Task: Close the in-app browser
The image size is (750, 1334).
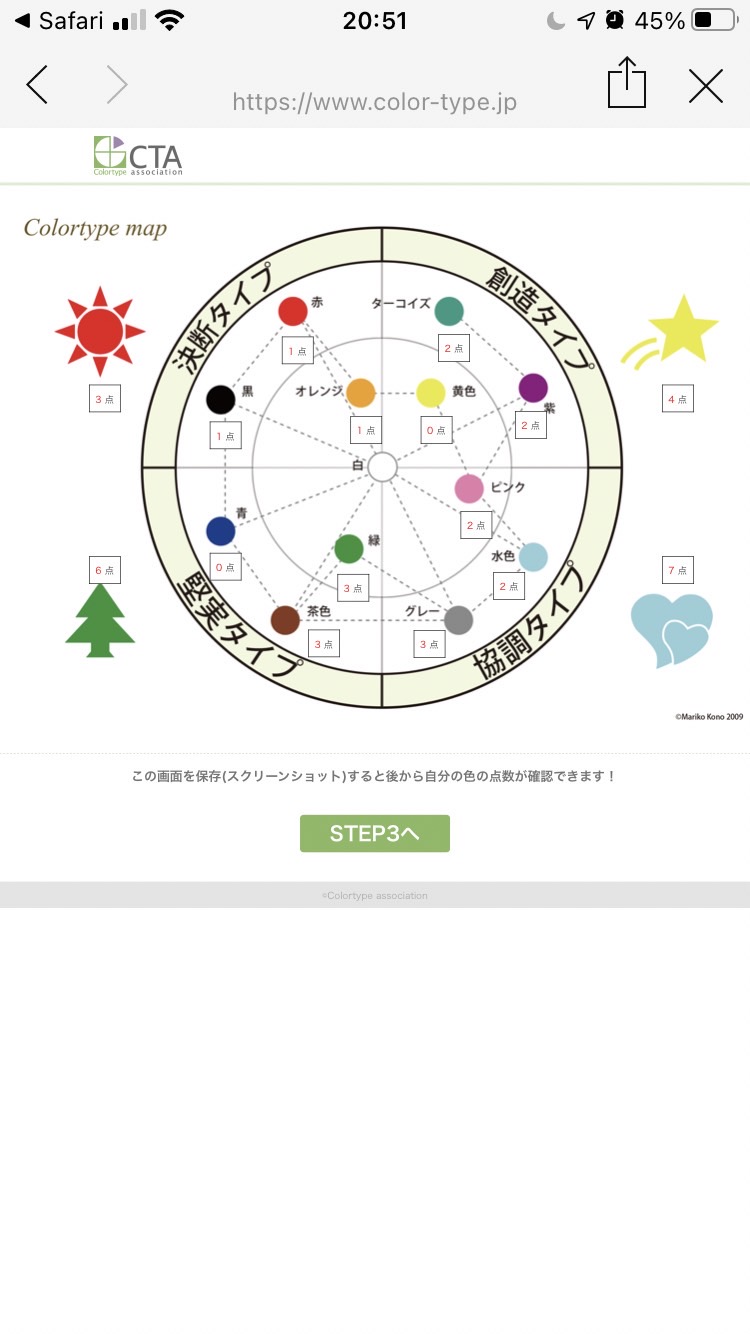Action: pyautogui.click(x=706, y=87)
